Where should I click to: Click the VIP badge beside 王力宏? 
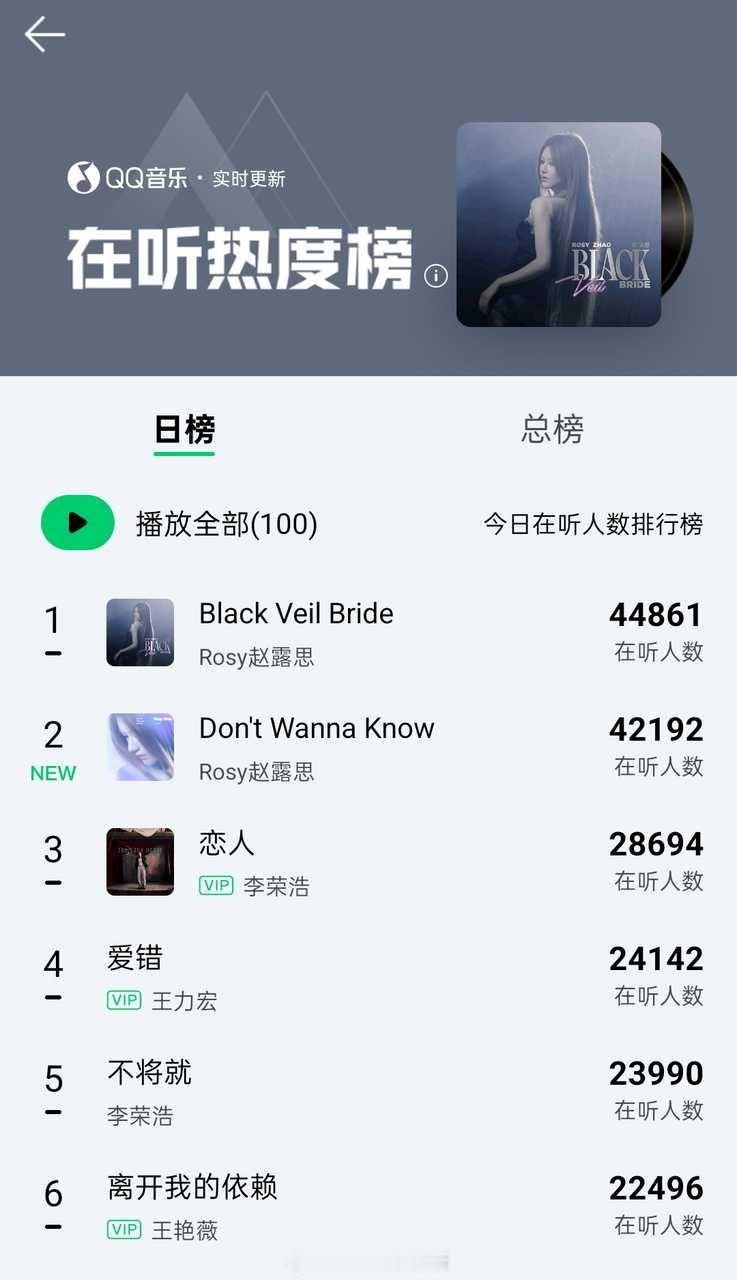pyautogui.click(x=124, y=1000)
